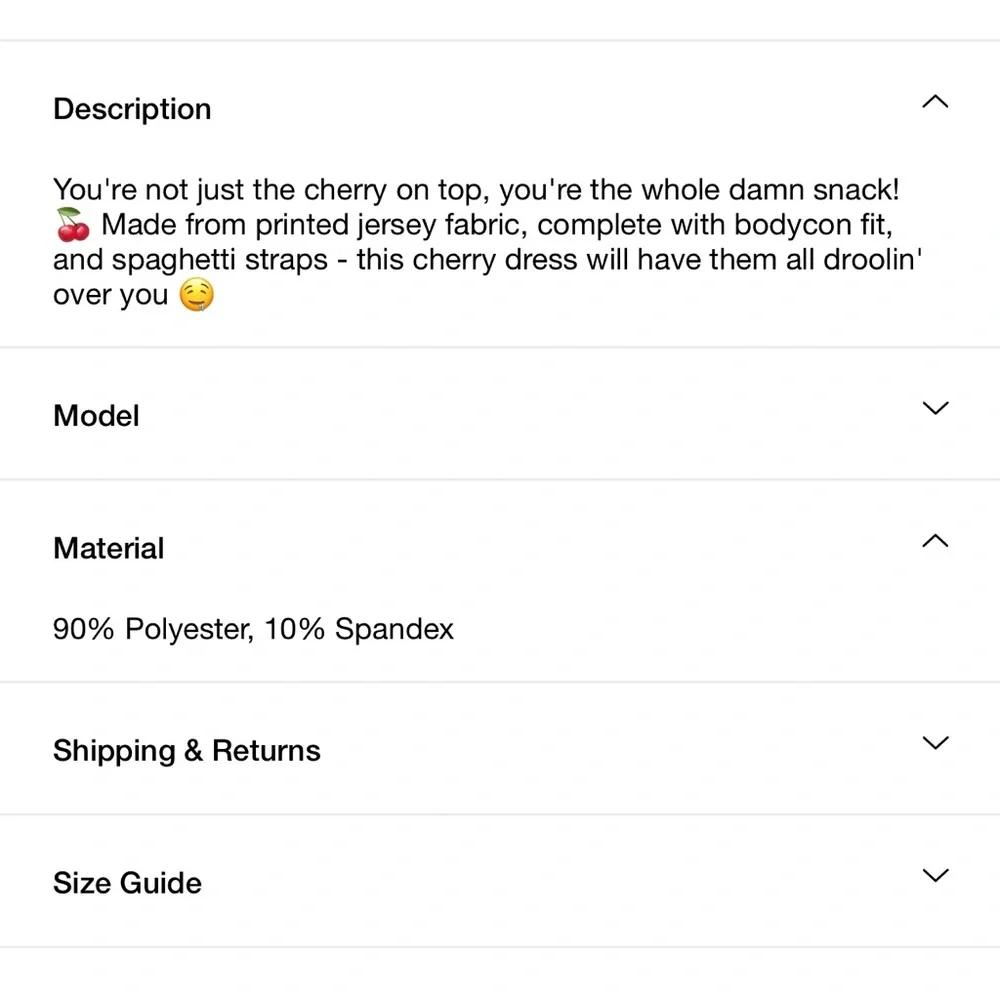
Task: Collapse the Description section
Action: pos(934,102)
